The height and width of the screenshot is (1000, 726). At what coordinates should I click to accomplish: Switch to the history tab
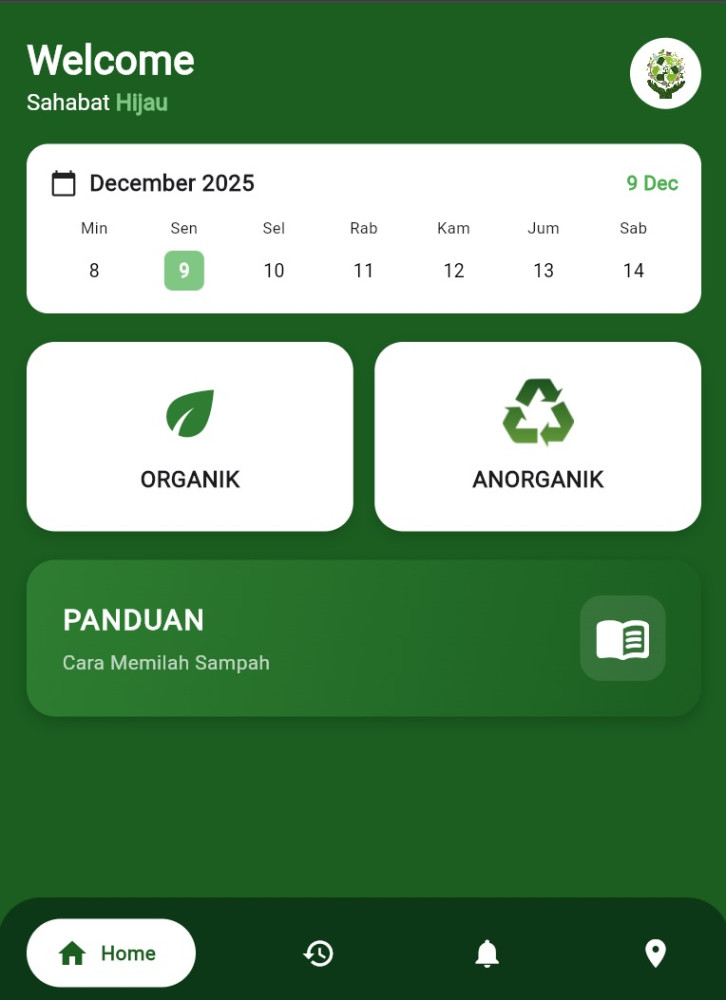318,953
